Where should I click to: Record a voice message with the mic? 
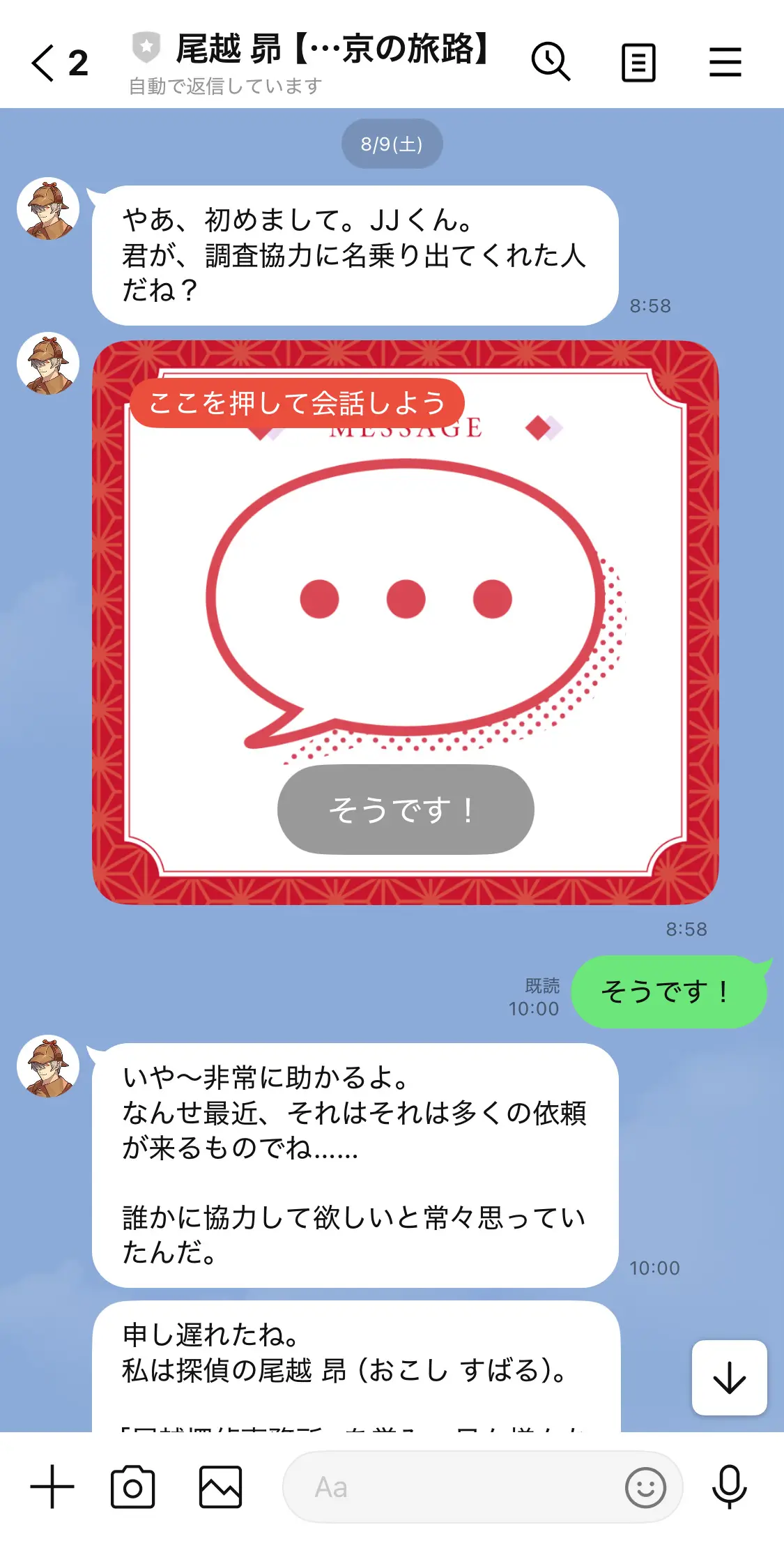click(729, 1487)
